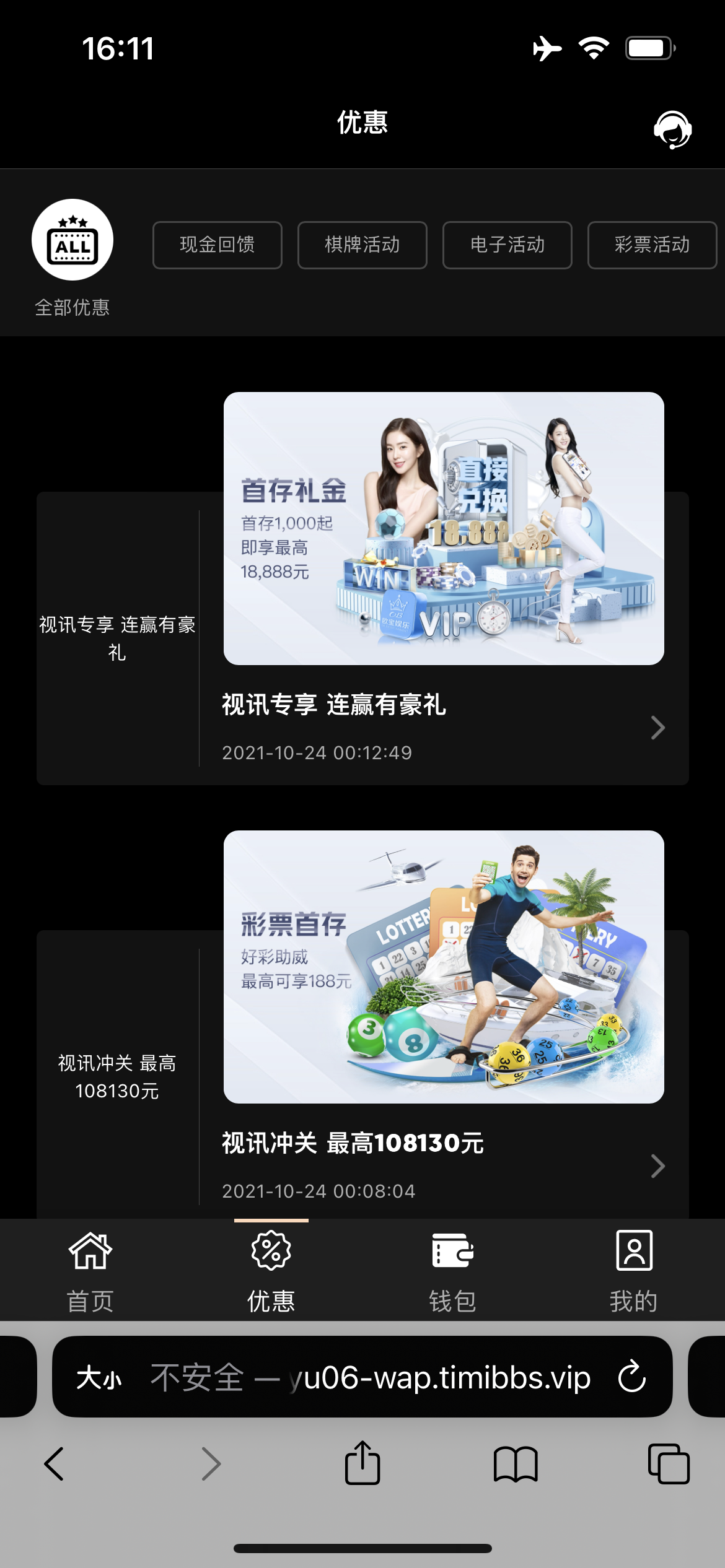Viewport: 725px width, 1568px height.
Task: Filter by 现金回馈 chip
Action: (x=217, y=245)
